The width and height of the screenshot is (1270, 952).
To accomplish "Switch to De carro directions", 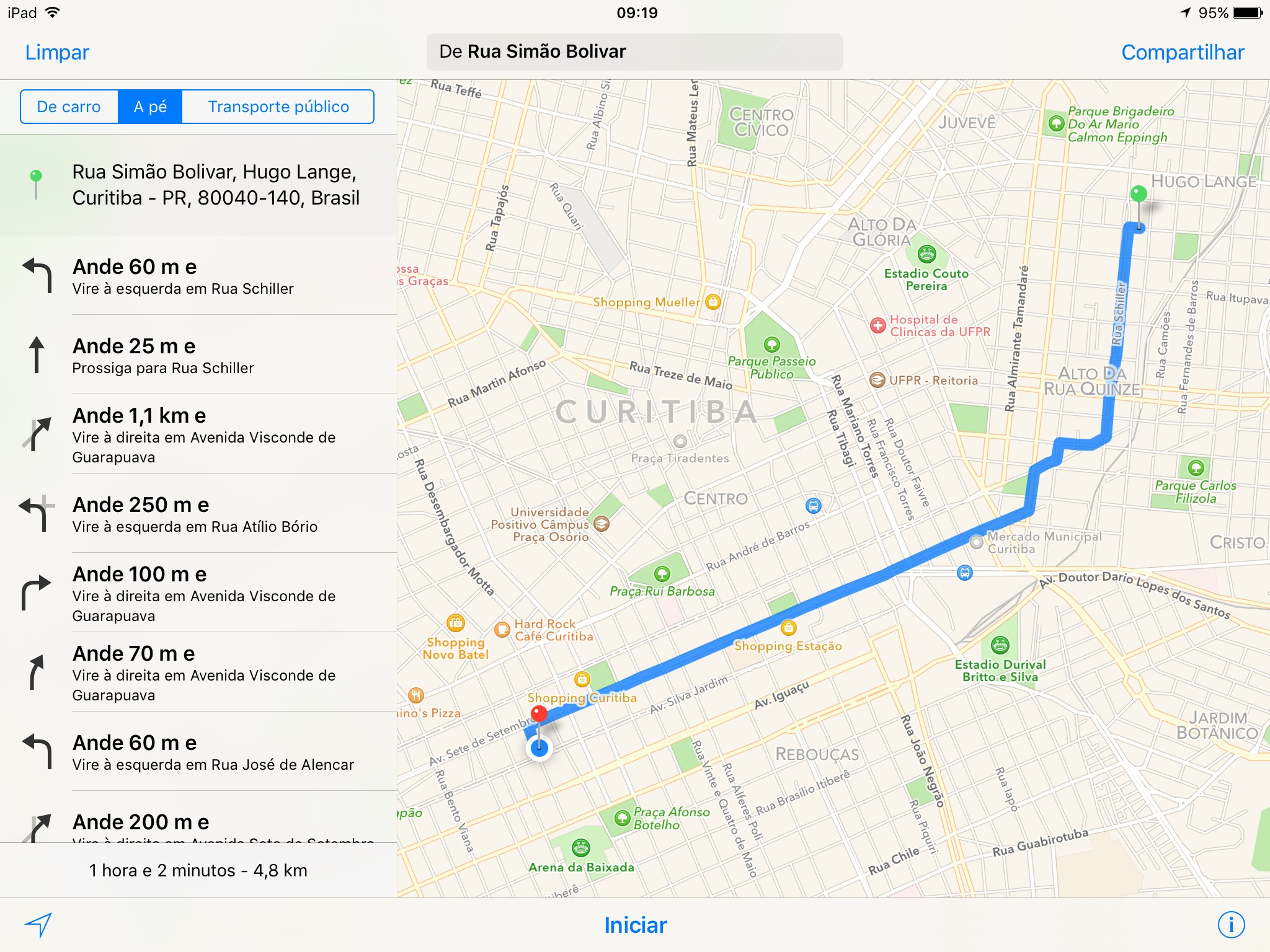I will (69, 107).
